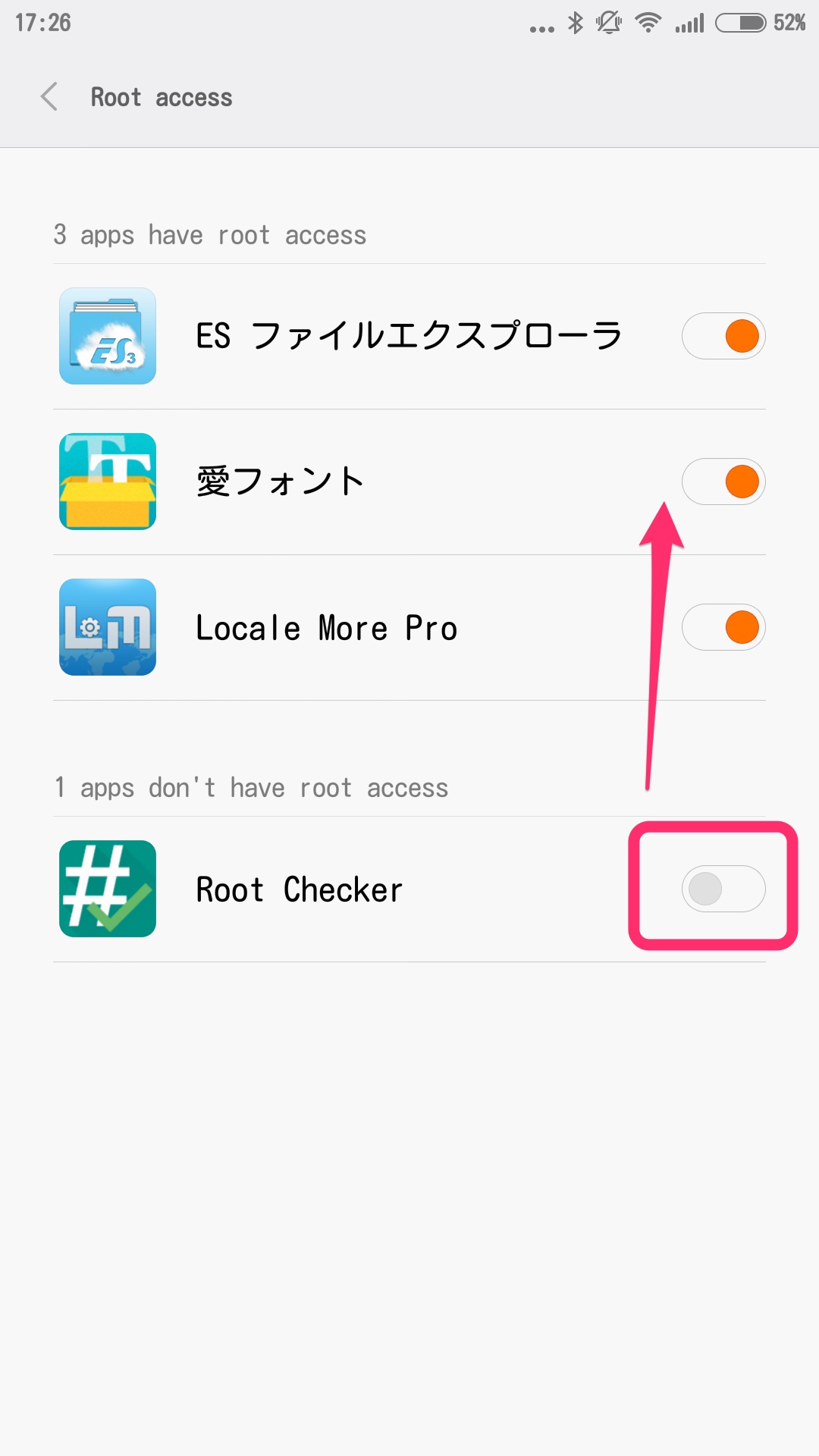This screenshot has width=819, height=1456.
Task: Turn off root access for 愛フォント
Action: (723, 482)
